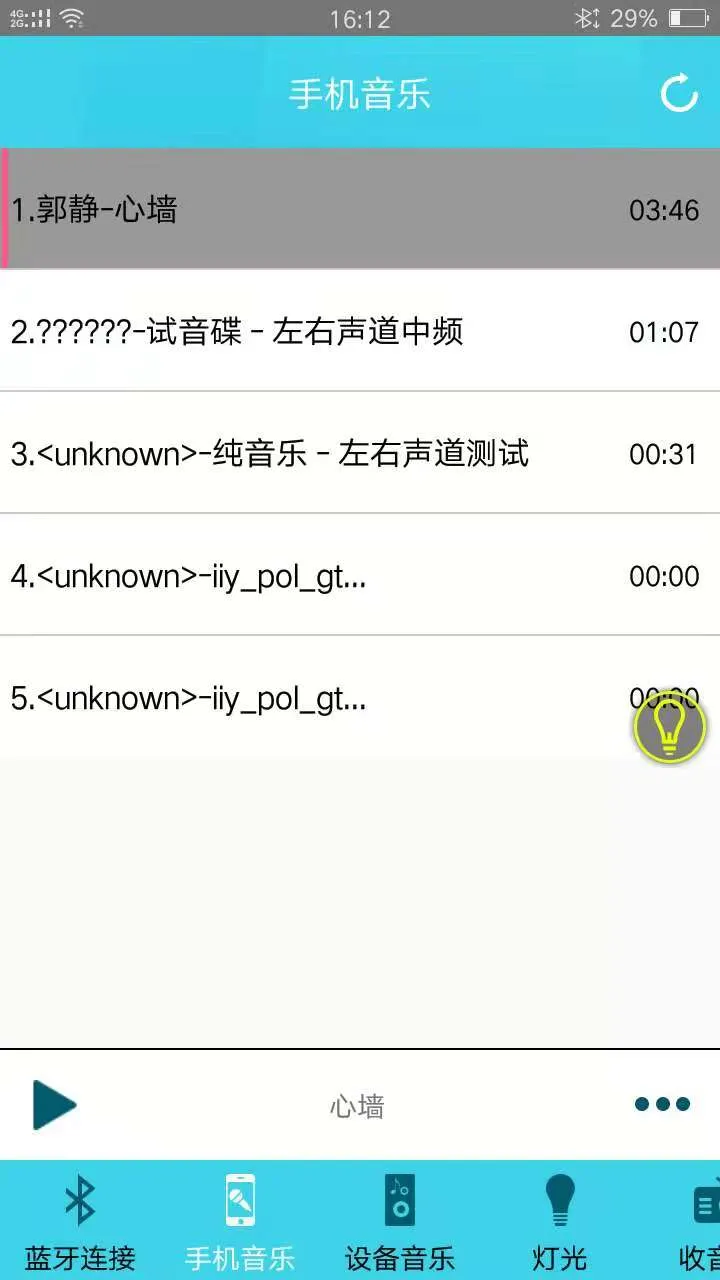Go to the 设备音乐 tab
Viewport: 720px width, 1280px height.
click(x=400, y=1220)
